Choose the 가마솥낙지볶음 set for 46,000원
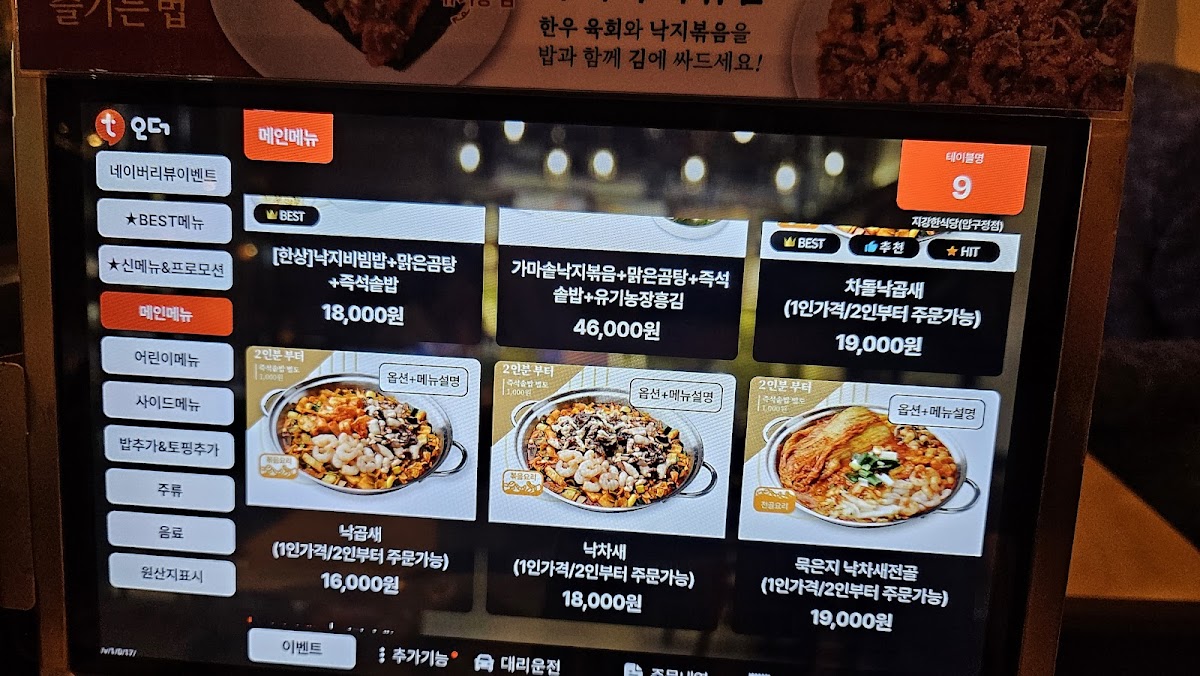 (621, 282)
